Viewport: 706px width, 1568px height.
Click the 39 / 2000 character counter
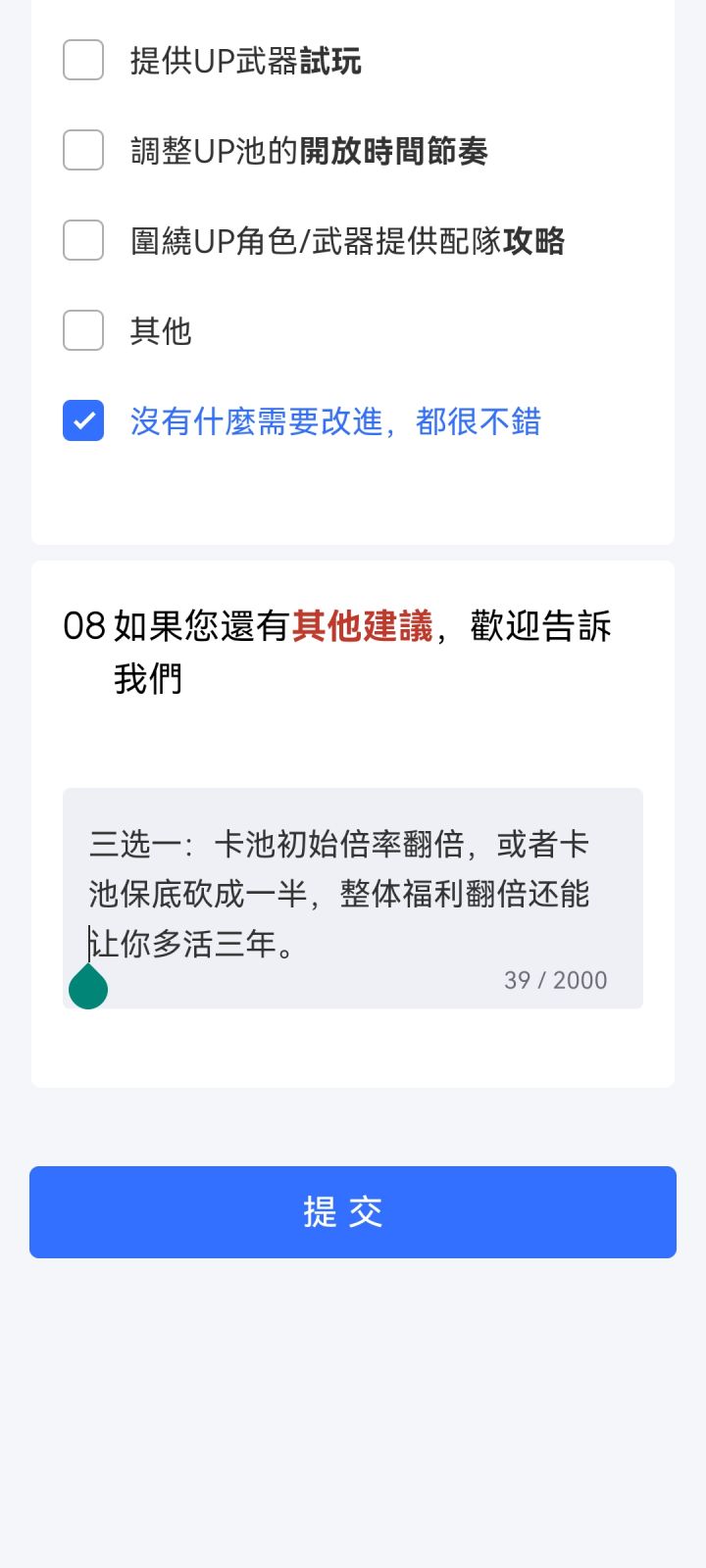tap(554, 980)
